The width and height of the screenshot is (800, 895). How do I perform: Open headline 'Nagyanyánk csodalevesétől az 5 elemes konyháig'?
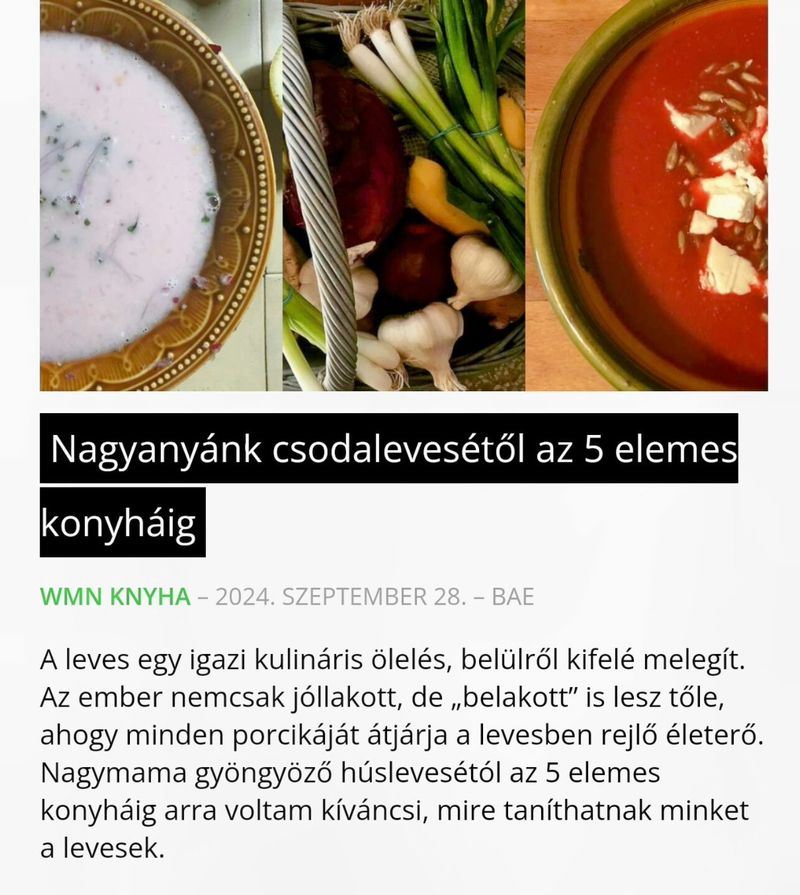[x=390, y=451]
